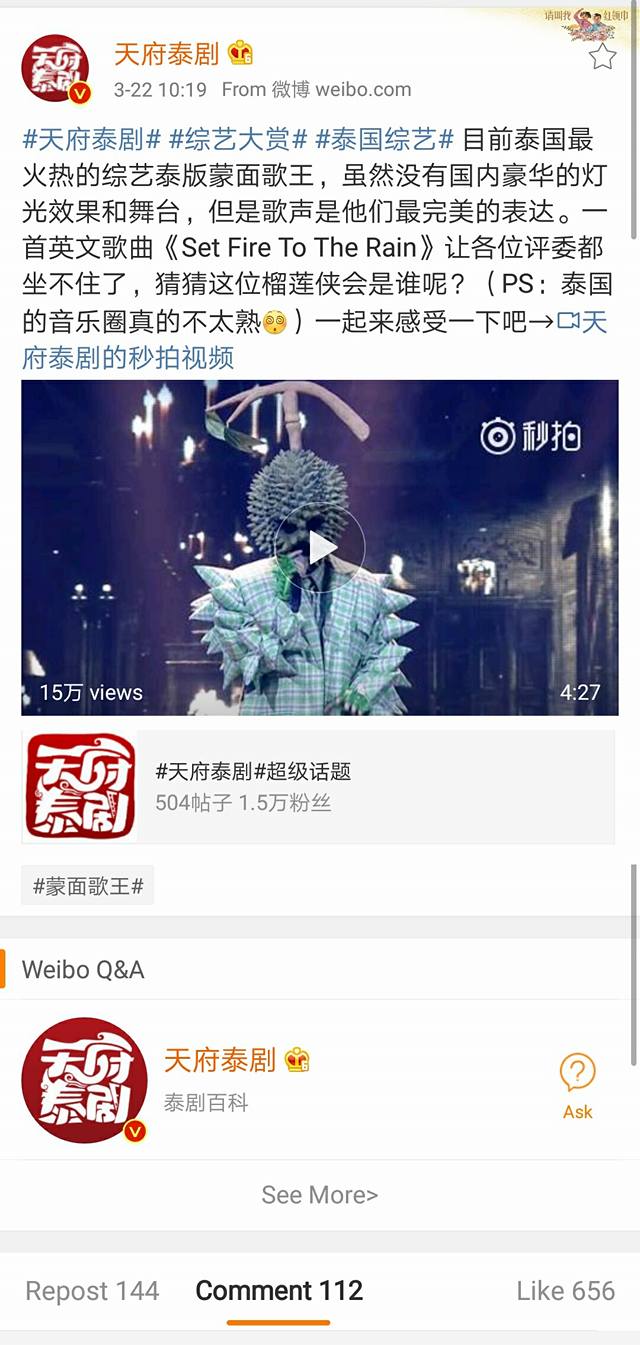
Task: Favorite this post with the star icon
Action: click(602, 57)
